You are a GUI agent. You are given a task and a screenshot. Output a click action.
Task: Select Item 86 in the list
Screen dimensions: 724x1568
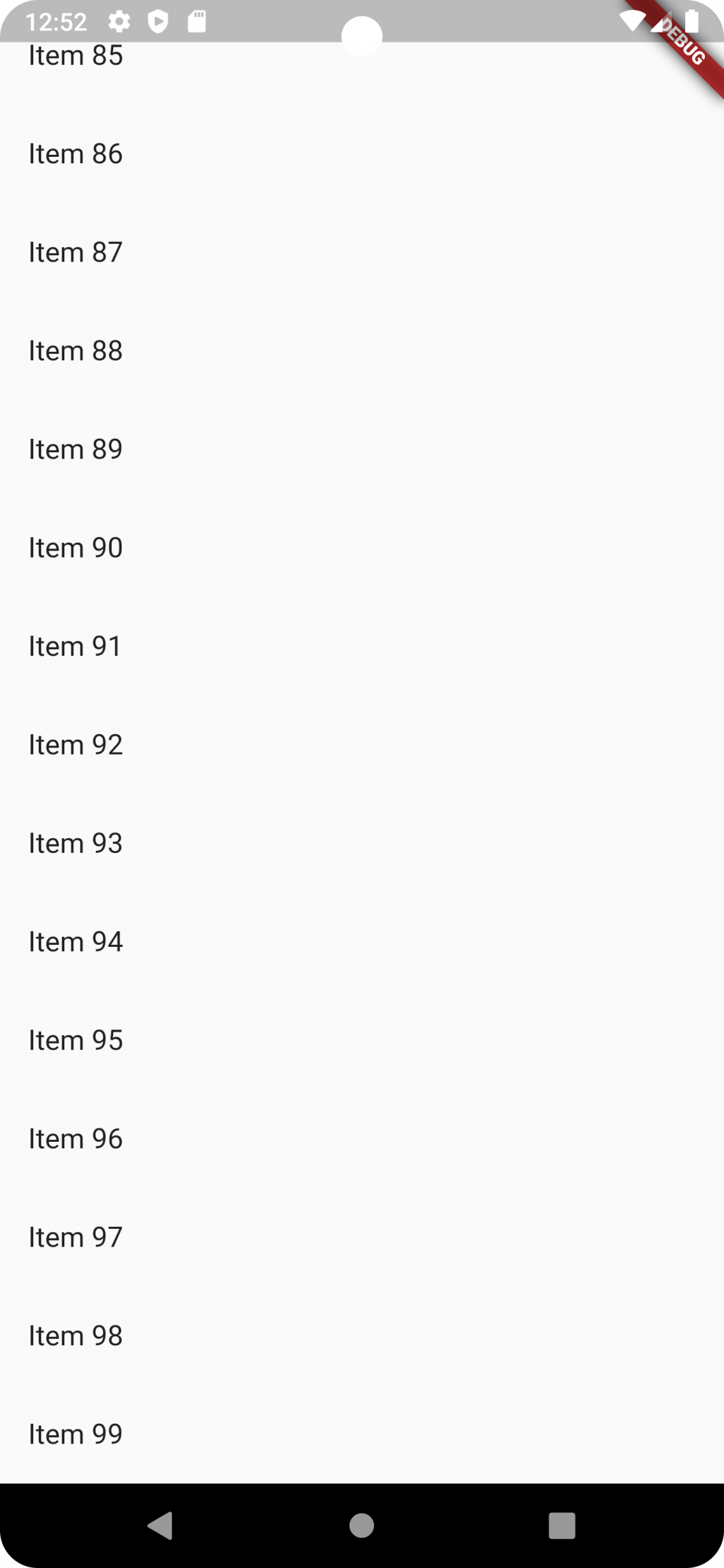76,154
